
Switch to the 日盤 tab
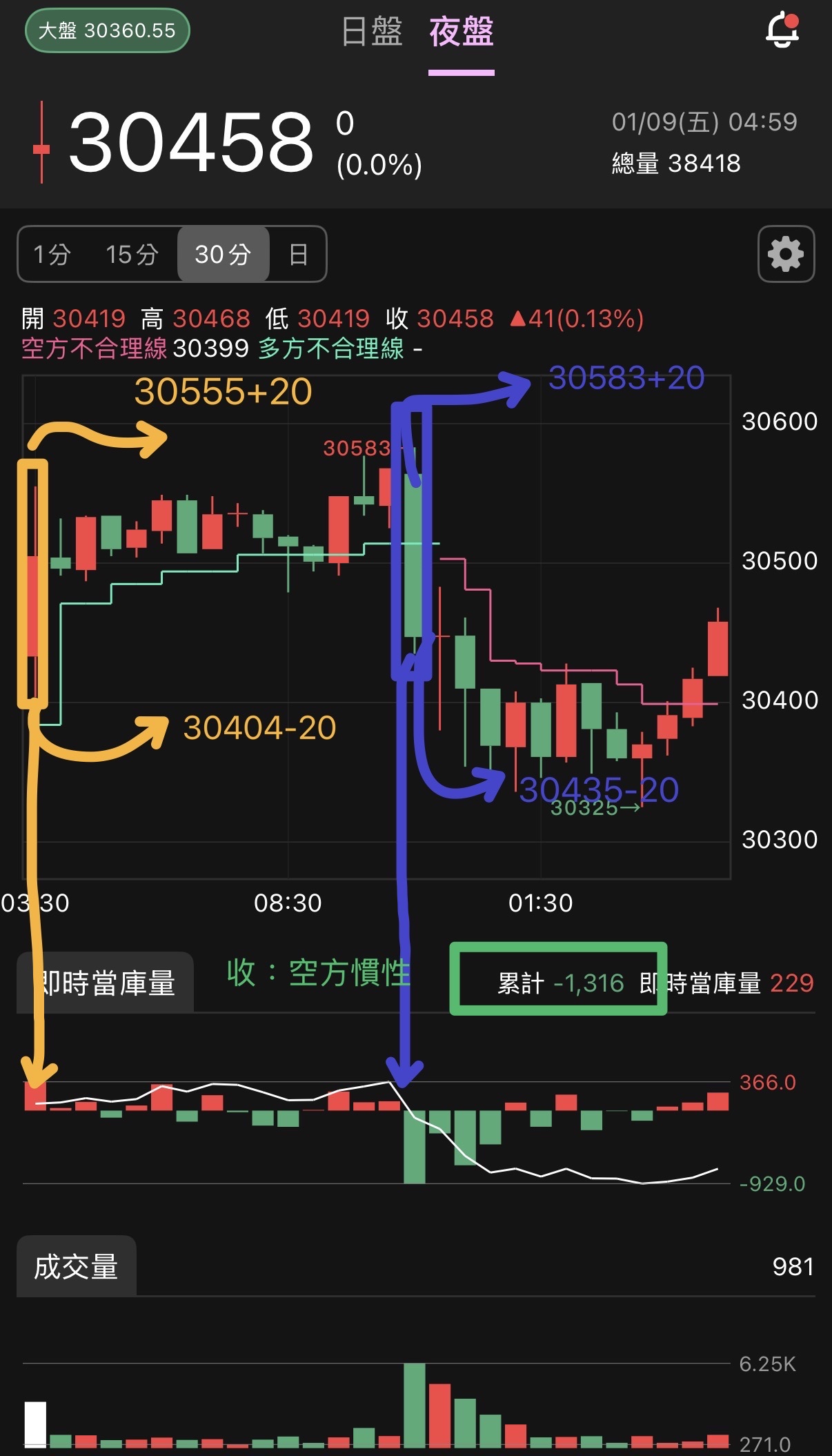coord(372,32)
